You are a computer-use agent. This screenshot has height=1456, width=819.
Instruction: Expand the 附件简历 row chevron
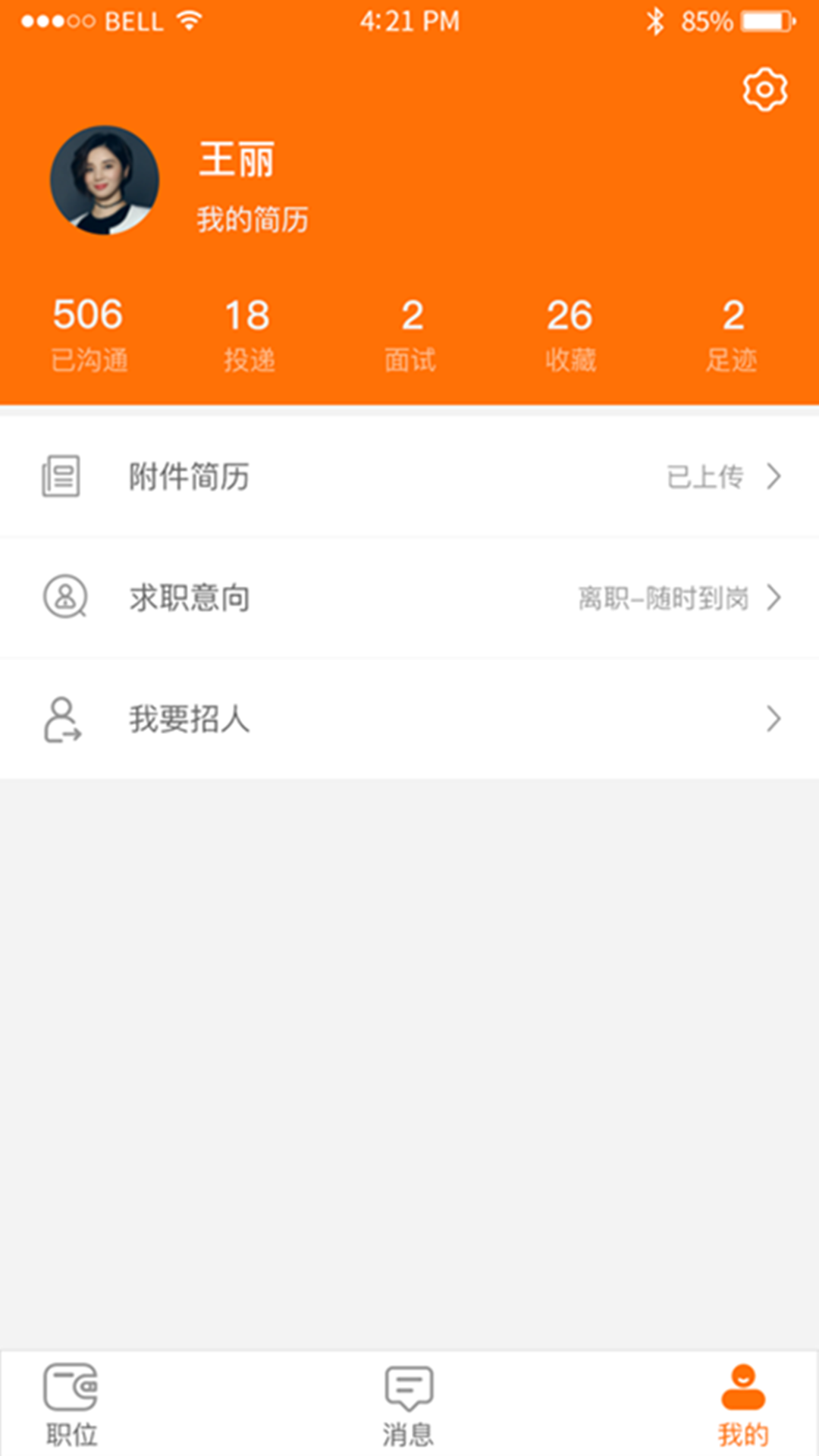click(x=774, y=477)
